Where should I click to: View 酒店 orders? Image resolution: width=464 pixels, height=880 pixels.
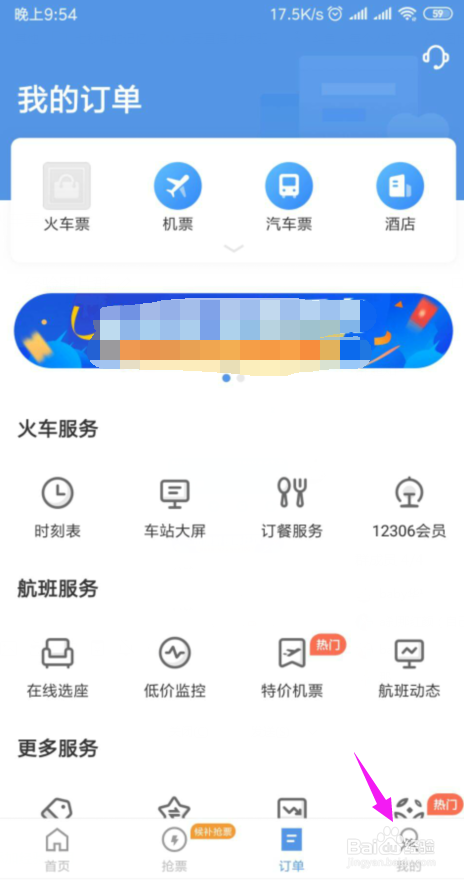[x=400, y=197]
